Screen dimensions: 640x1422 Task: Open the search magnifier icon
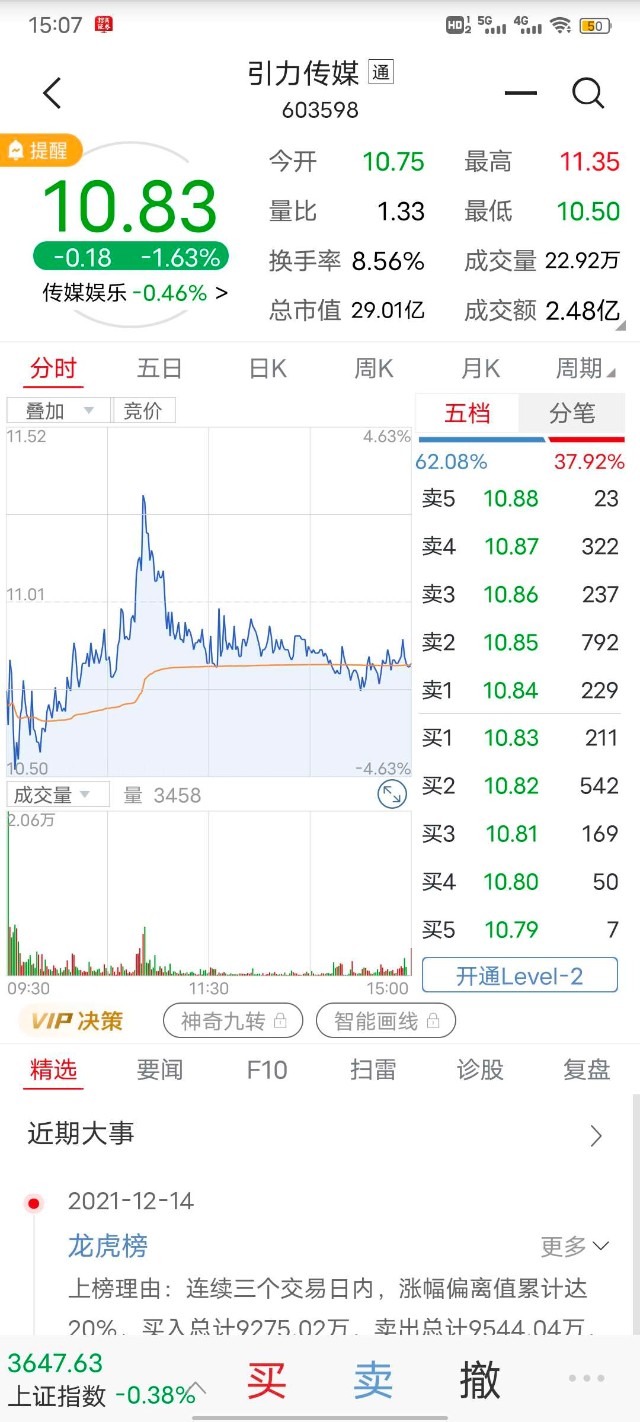(x=588, y=93)
